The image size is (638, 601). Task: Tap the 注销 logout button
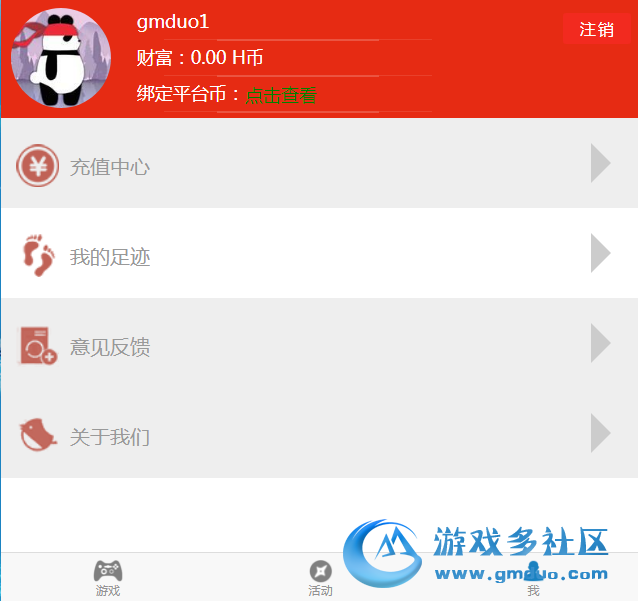click(596, 29)
